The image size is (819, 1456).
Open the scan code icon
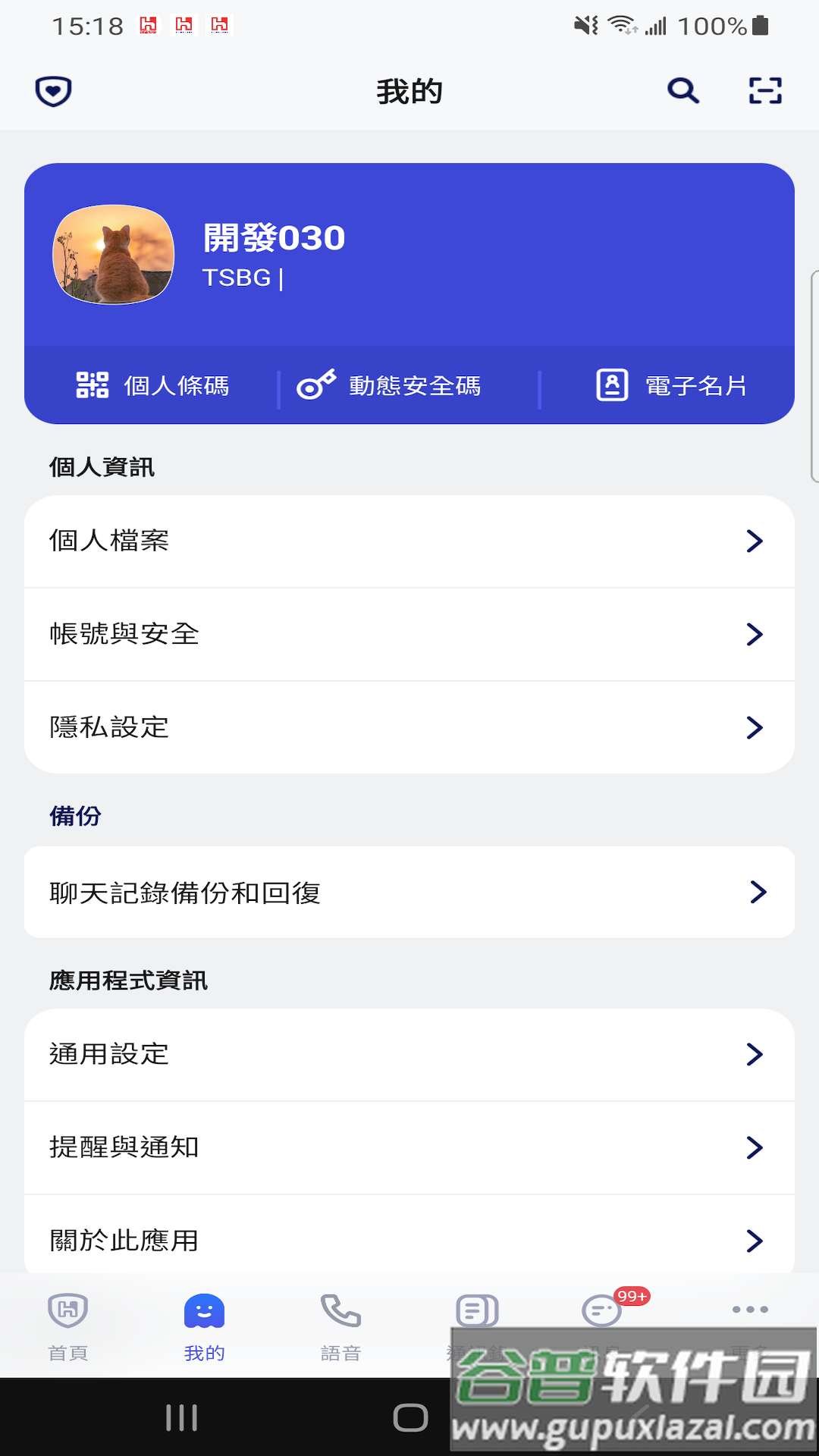tap(764, 91)
